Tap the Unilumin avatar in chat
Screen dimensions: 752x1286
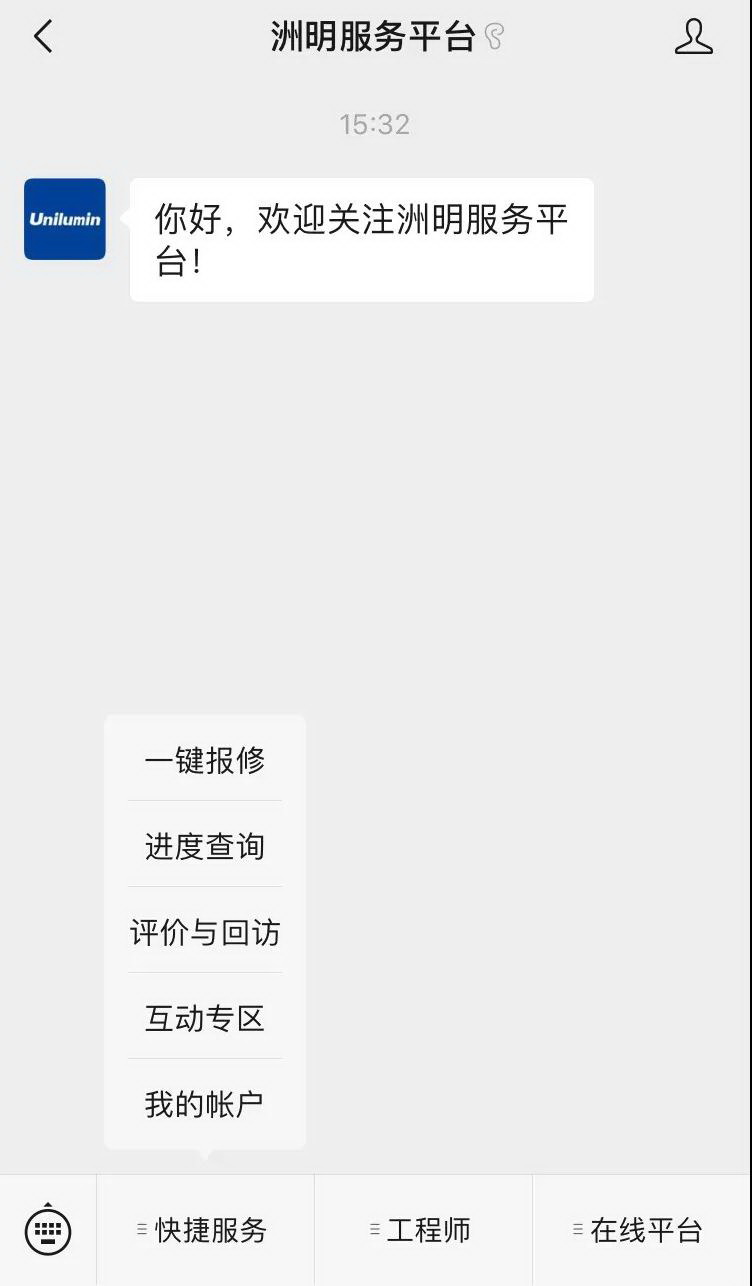(65, 219)
